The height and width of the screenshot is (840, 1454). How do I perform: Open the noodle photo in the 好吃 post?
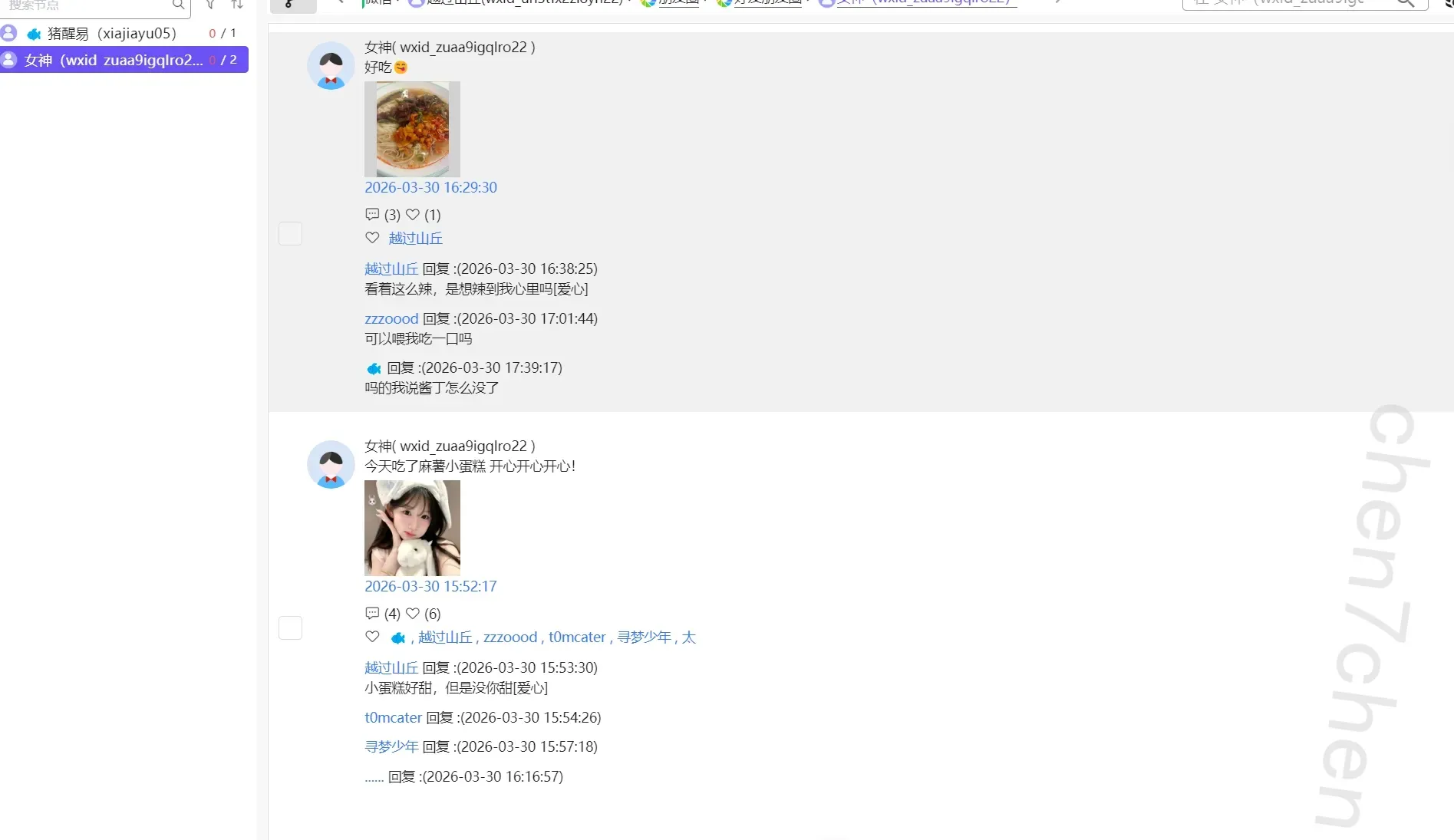click(412, 129)
